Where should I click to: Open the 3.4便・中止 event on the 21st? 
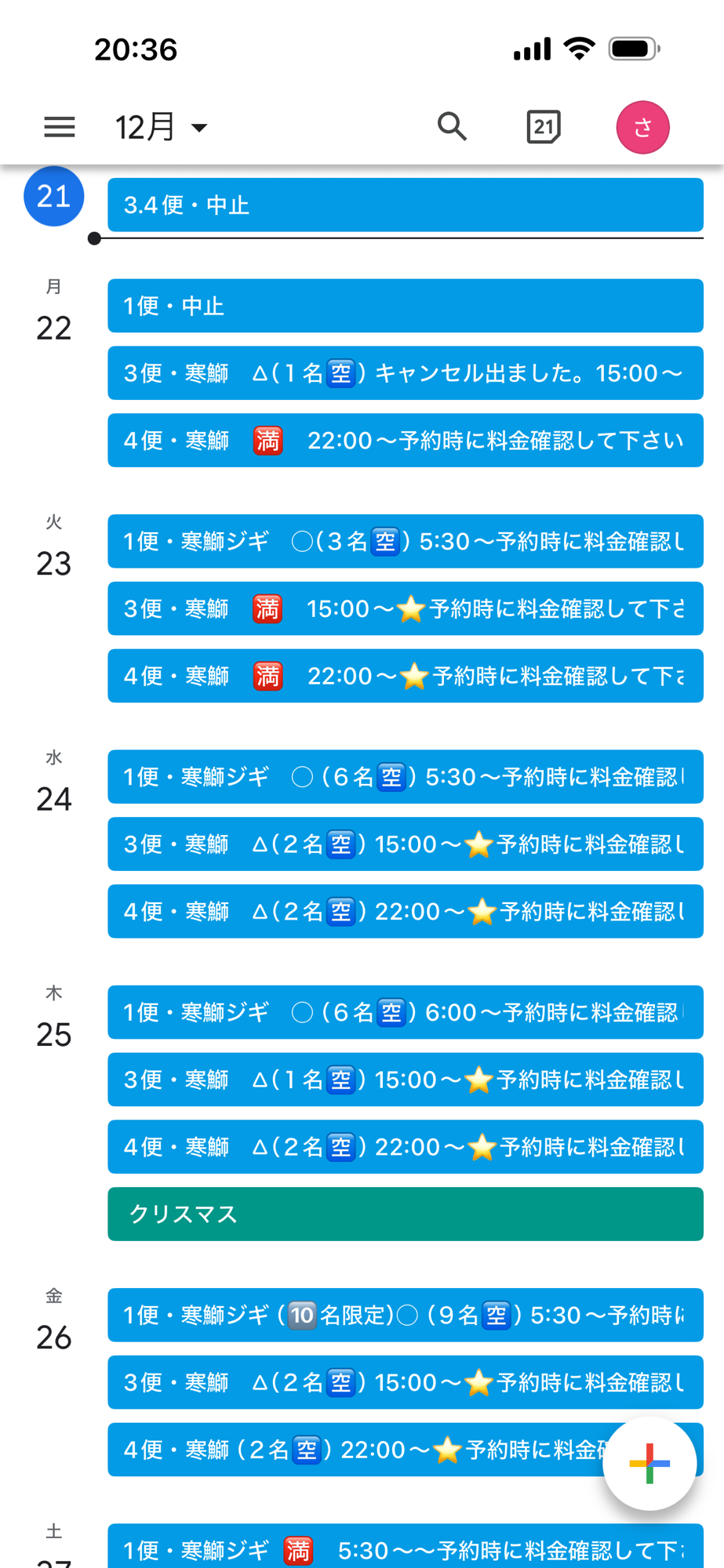405,205
